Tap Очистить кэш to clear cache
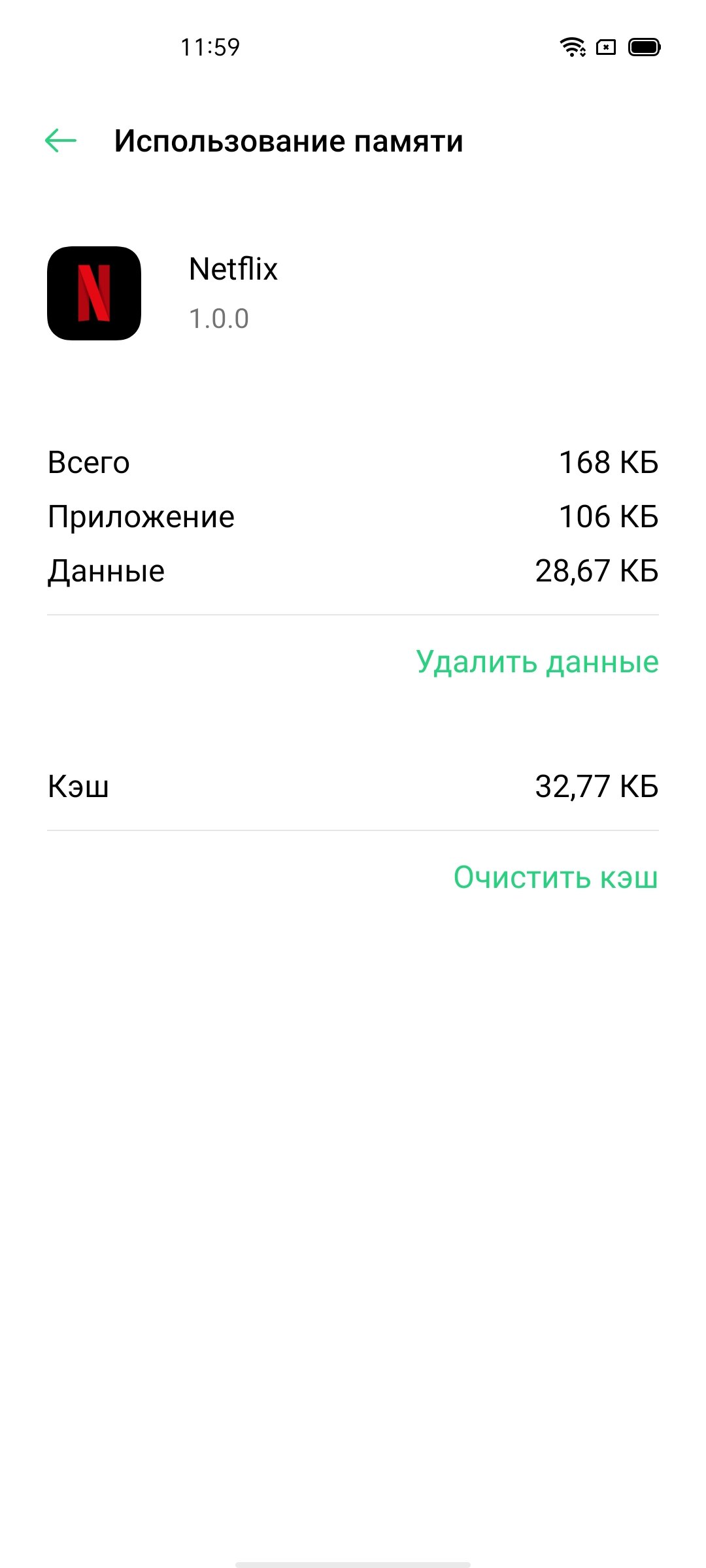Image resolution: width=706 pixels, height=1568 pixels. pos(556,877)
